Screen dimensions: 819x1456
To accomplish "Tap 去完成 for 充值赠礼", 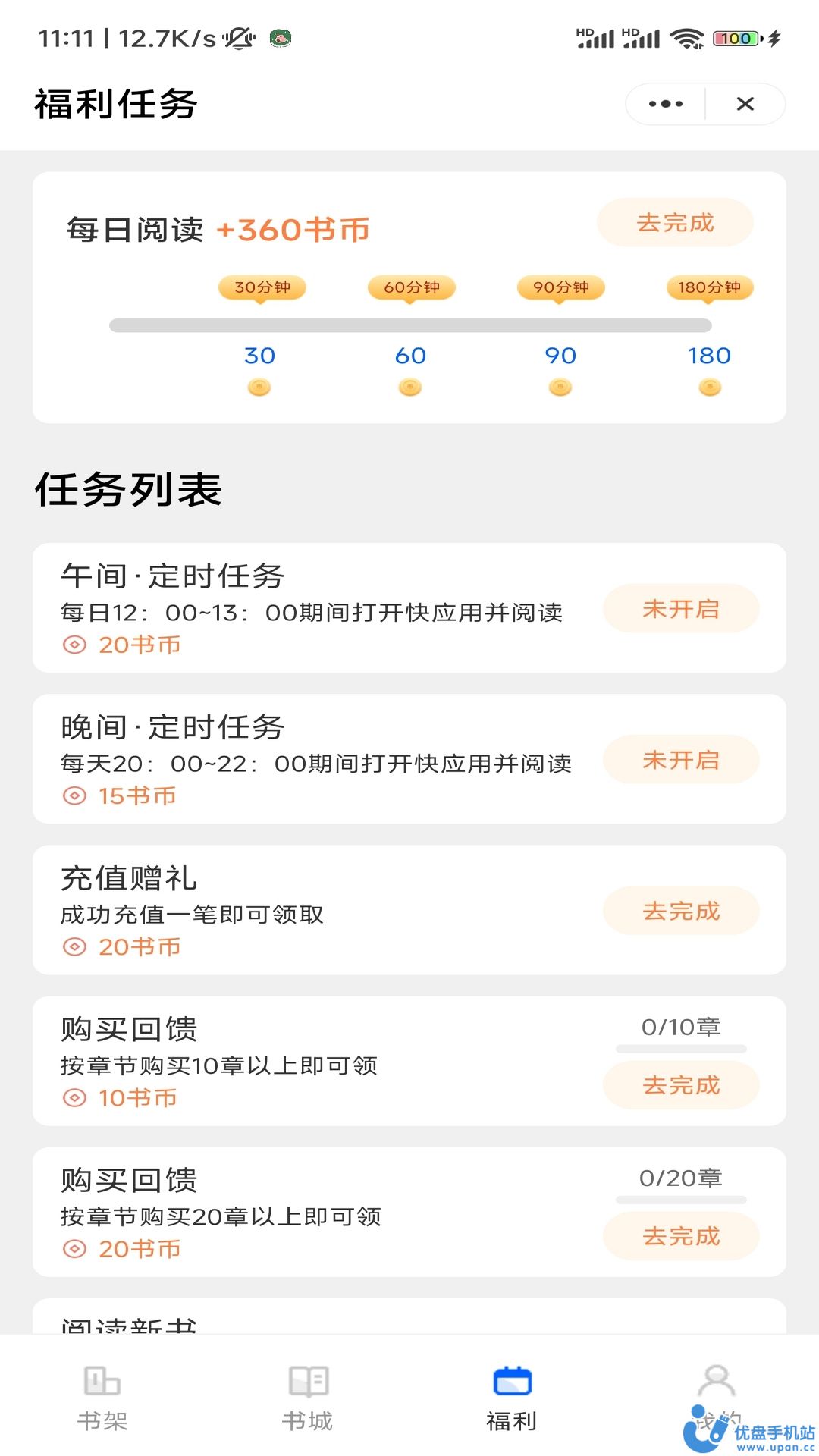I will click(681, 911).
